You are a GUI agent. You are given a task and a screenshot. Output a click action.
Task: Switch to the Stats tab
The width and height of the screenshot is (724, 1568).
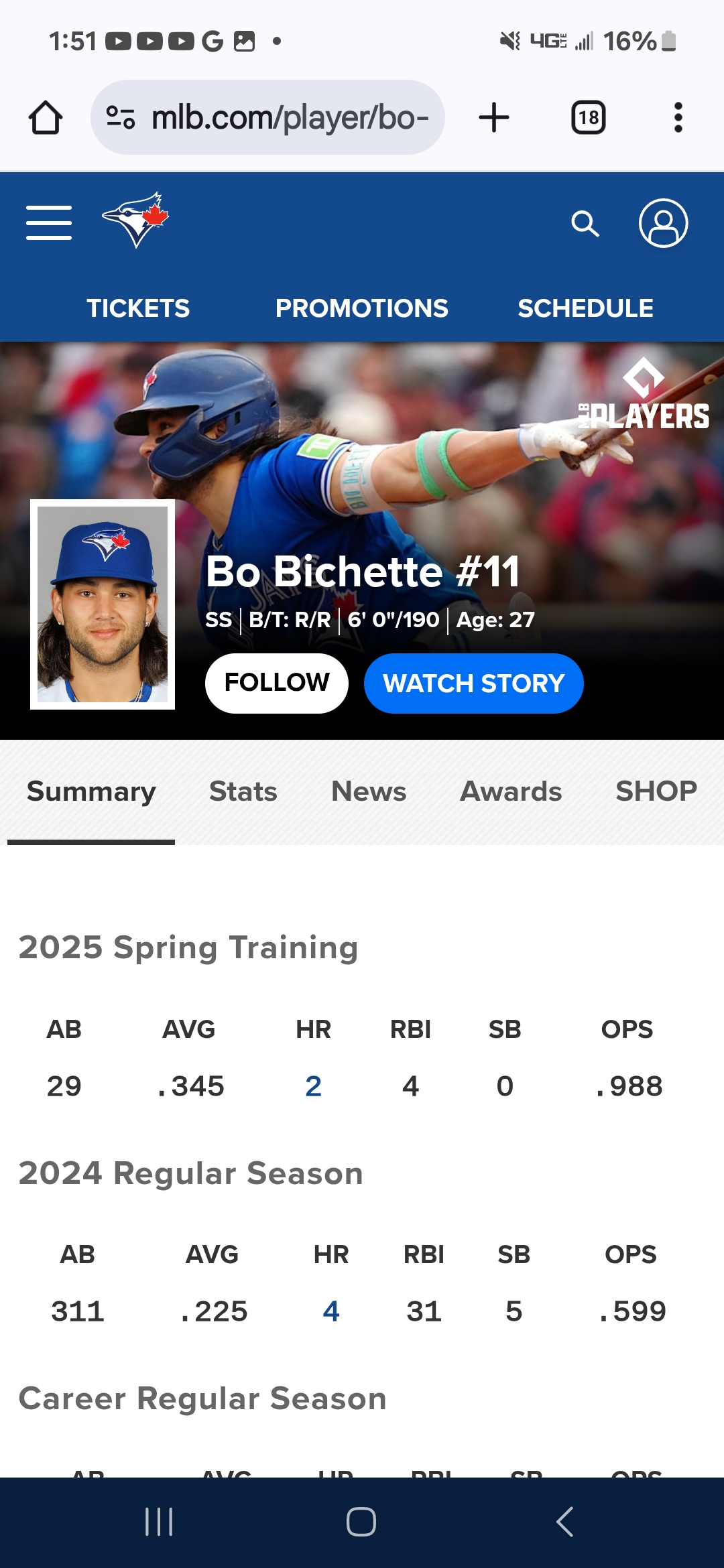pyautogui.click(x=243, y=791)
